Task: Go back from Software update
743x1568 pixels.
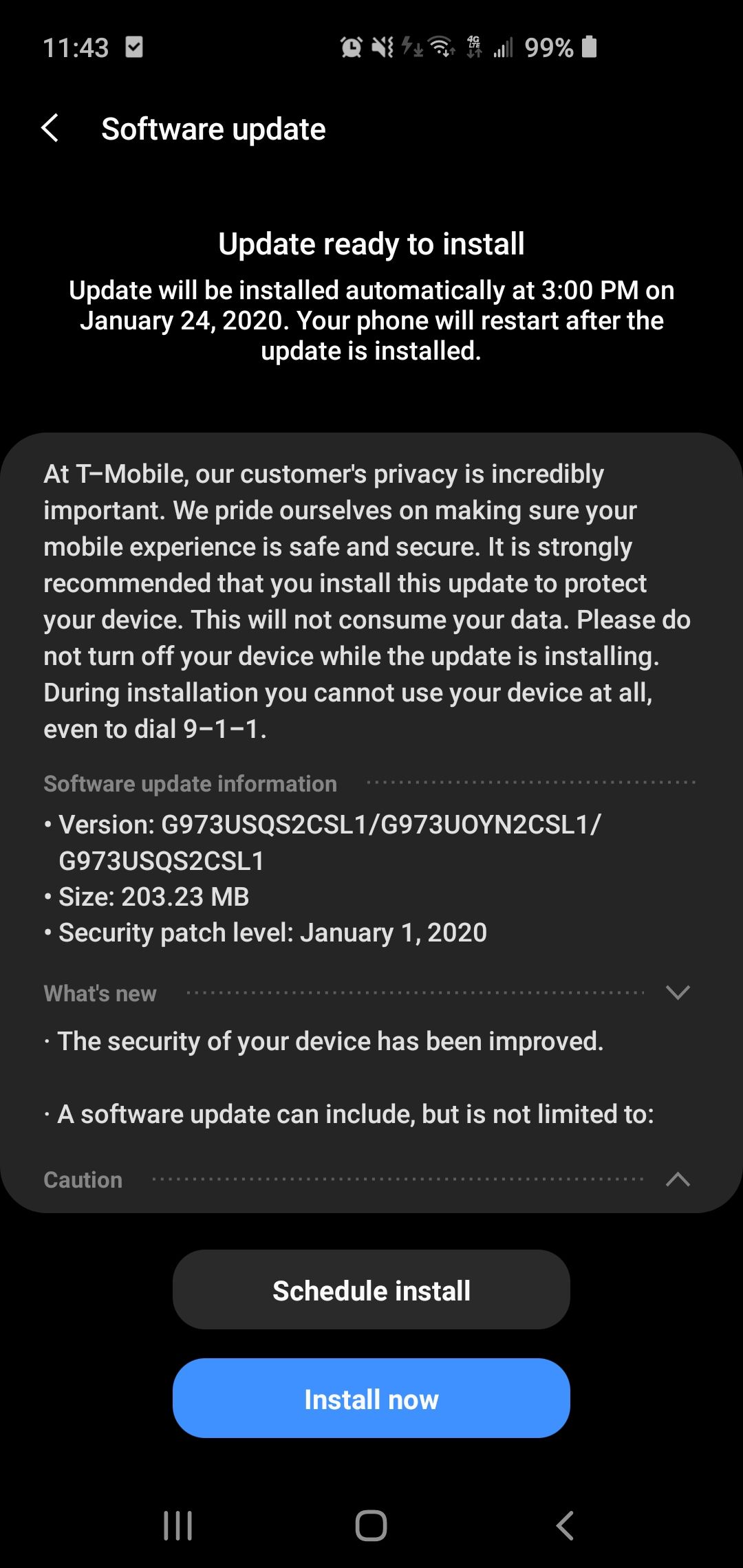Action: point(50,129)
